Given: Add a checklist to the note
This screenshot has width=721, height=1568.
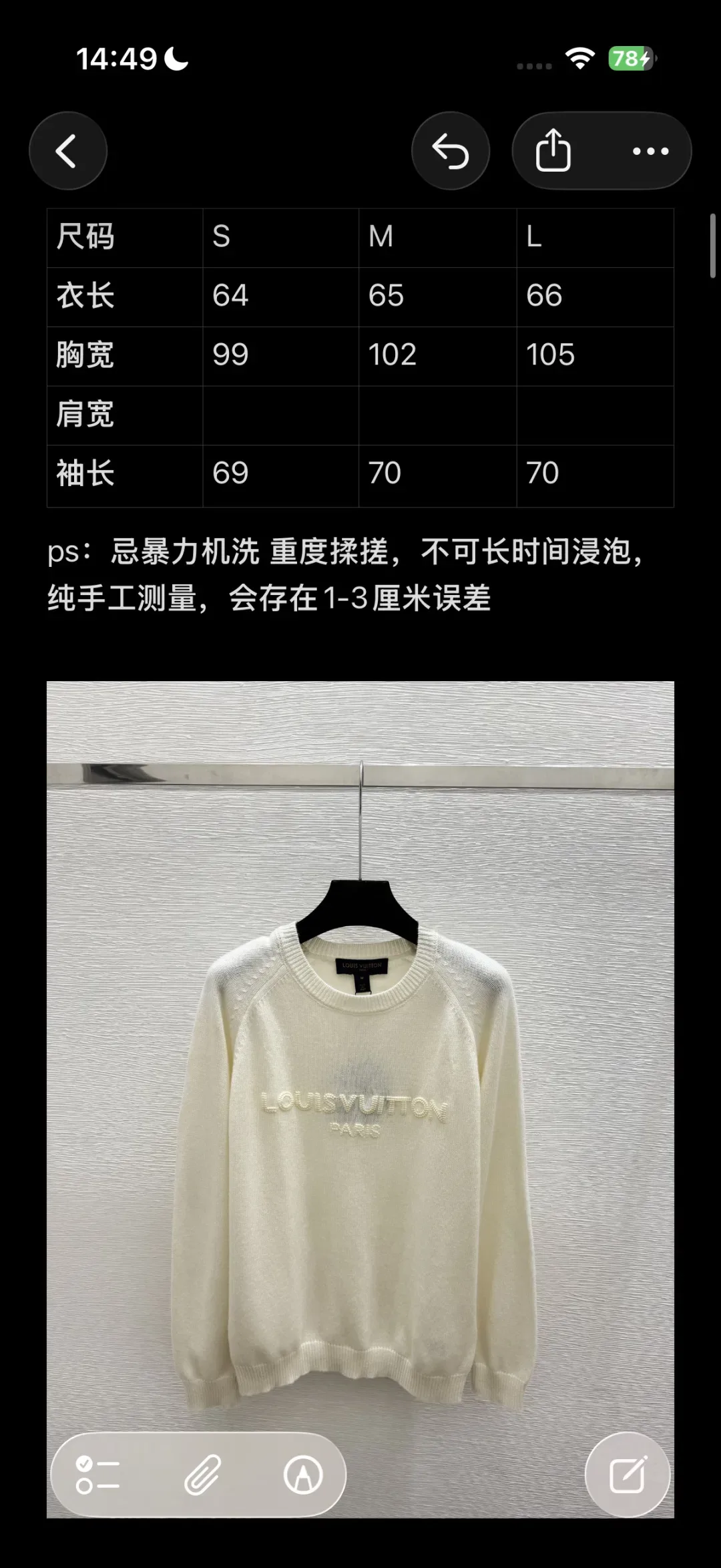Looking at the screenshot, I should coord(97,1475).
